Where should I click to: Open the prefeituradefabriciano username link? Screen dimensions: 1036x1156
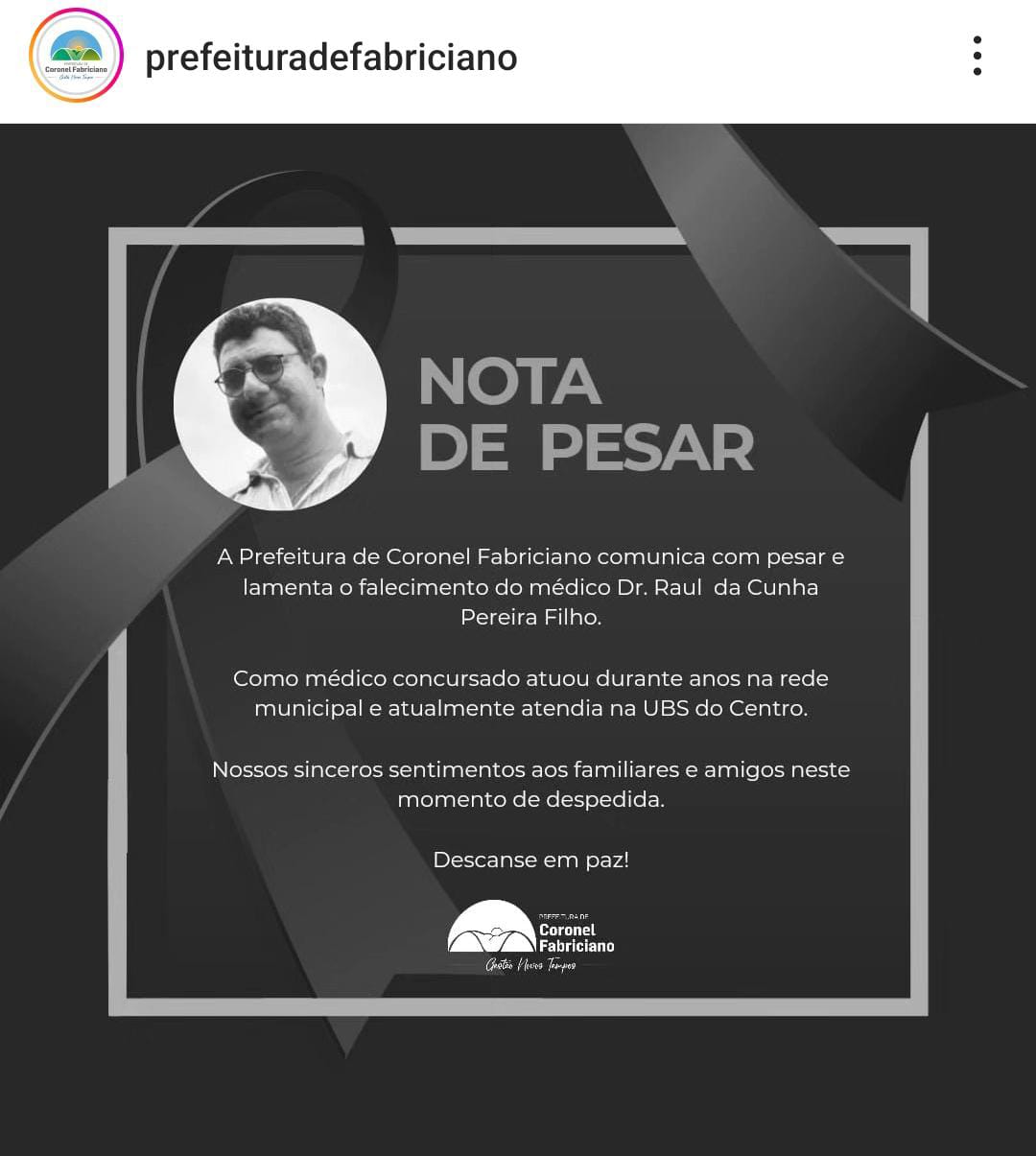pos(331,58)
